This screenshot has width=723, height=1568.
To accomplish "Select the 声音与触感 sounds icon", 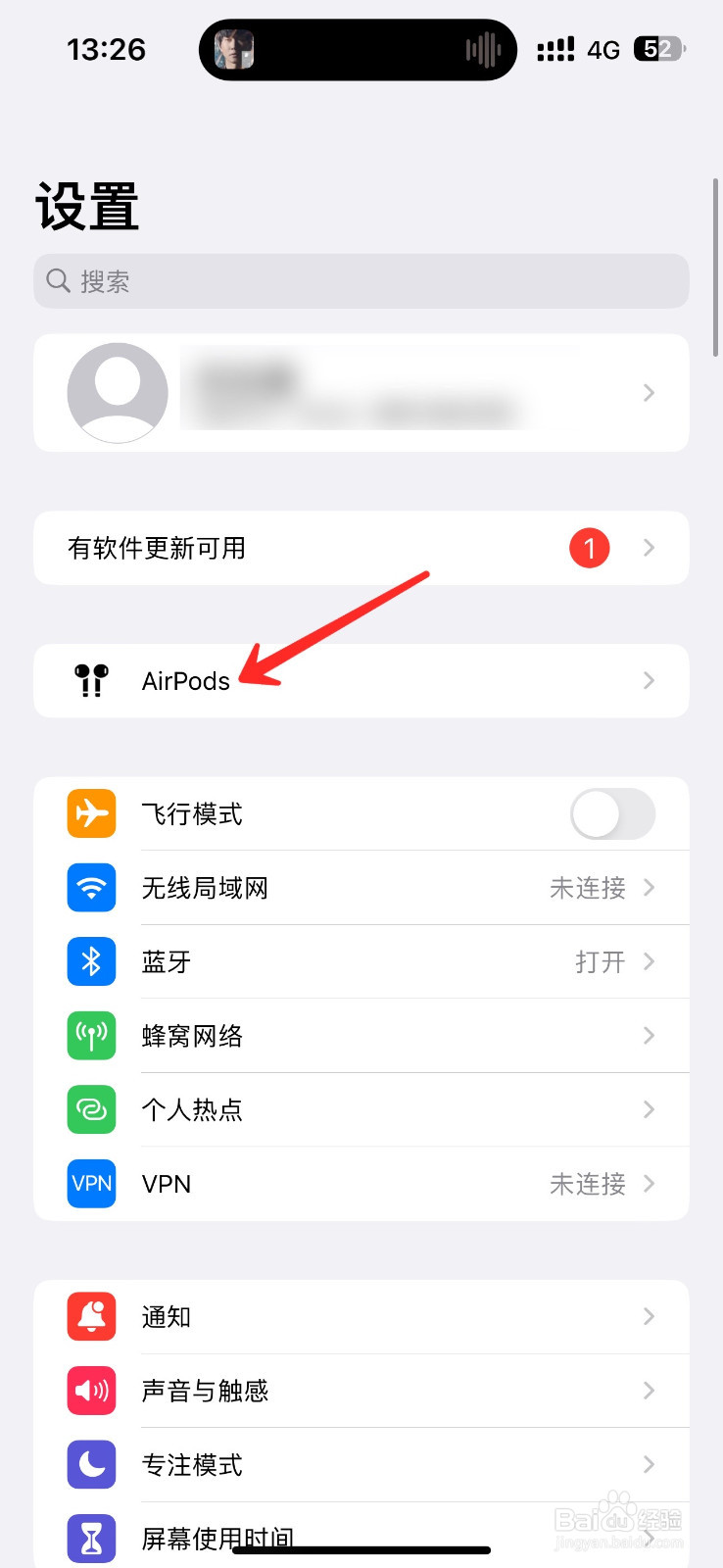I will 90,1391.
